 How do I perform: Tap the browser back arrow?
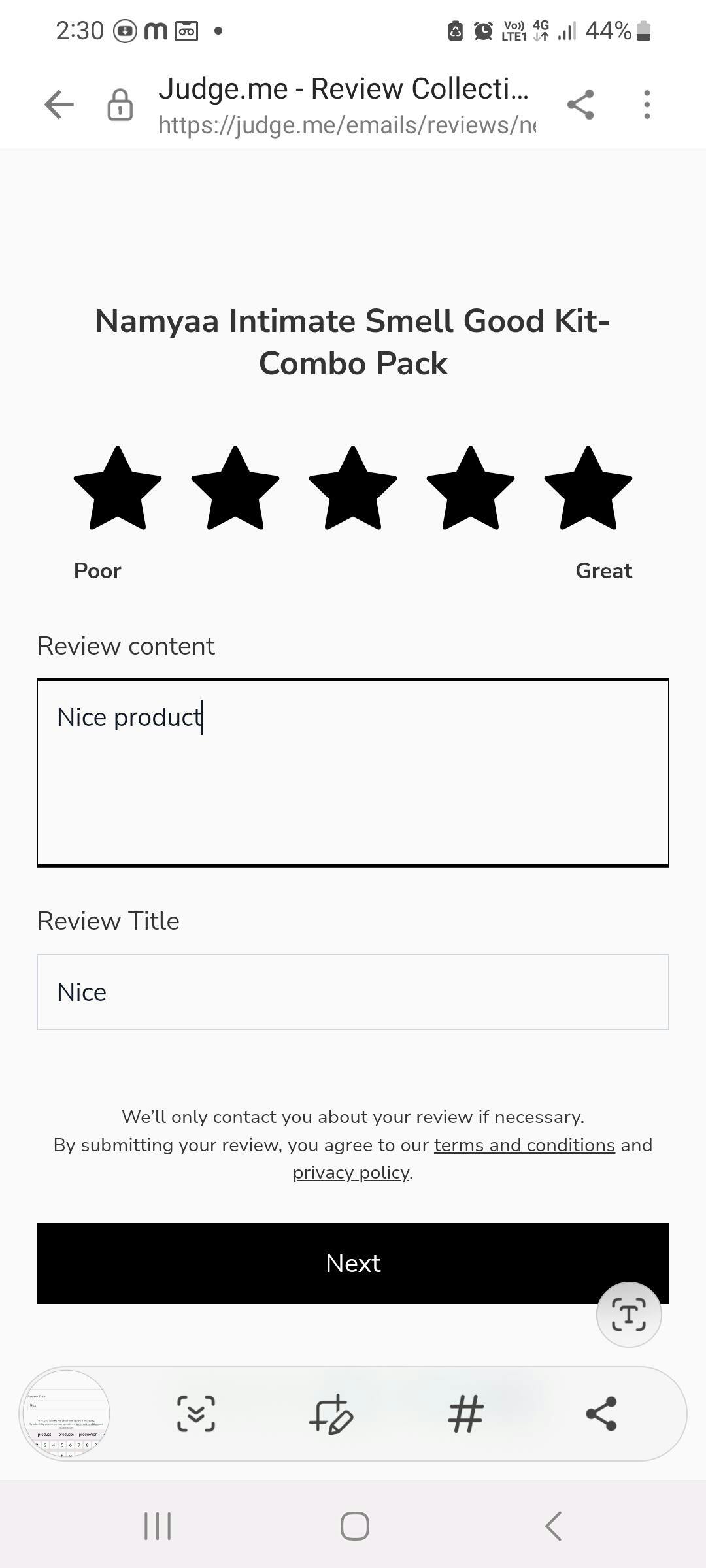coord(59,105)
